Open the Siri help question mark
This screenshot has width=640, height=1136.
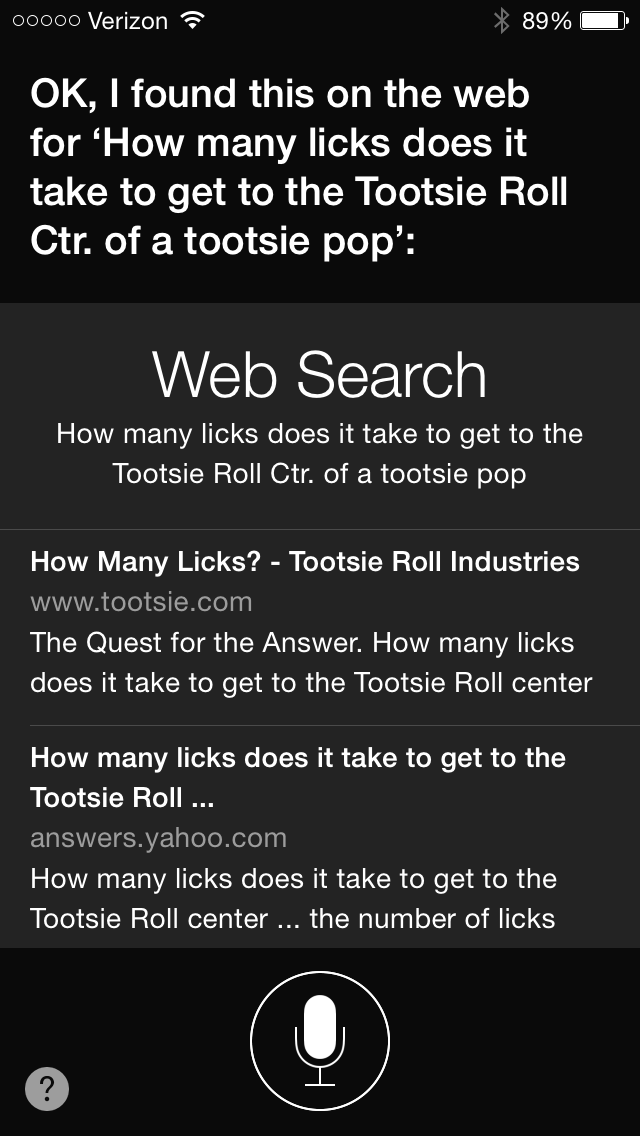point(46,1089)
